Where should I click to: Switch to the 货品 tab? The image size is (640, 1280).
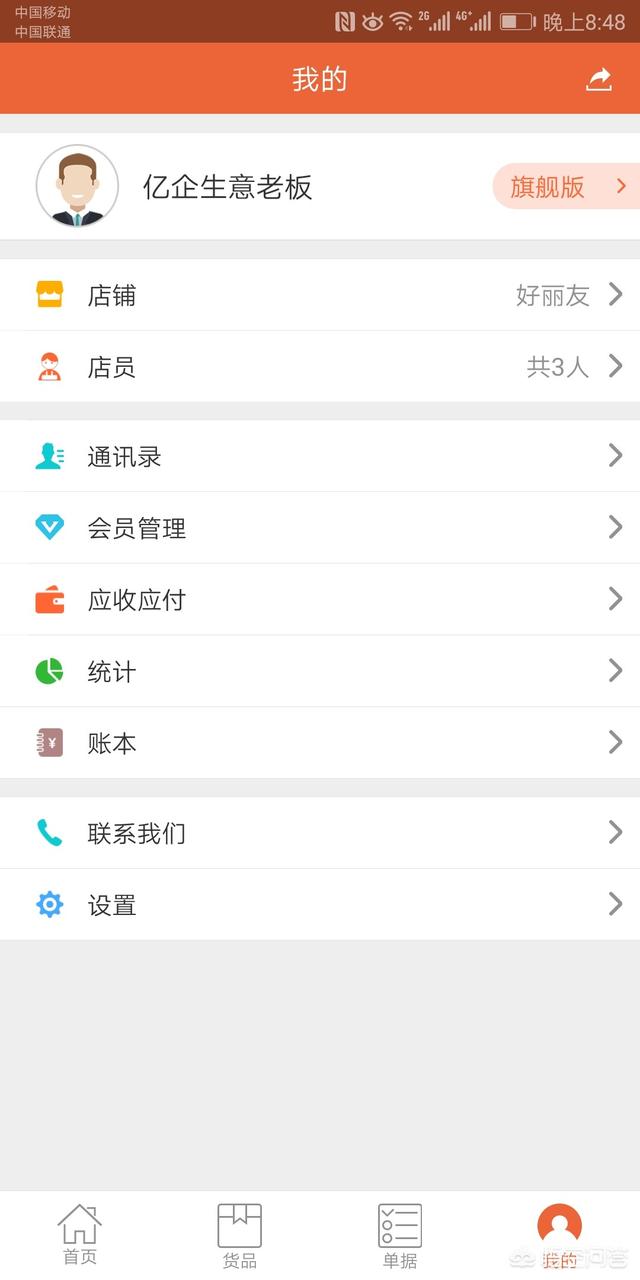click(240, 1235)
